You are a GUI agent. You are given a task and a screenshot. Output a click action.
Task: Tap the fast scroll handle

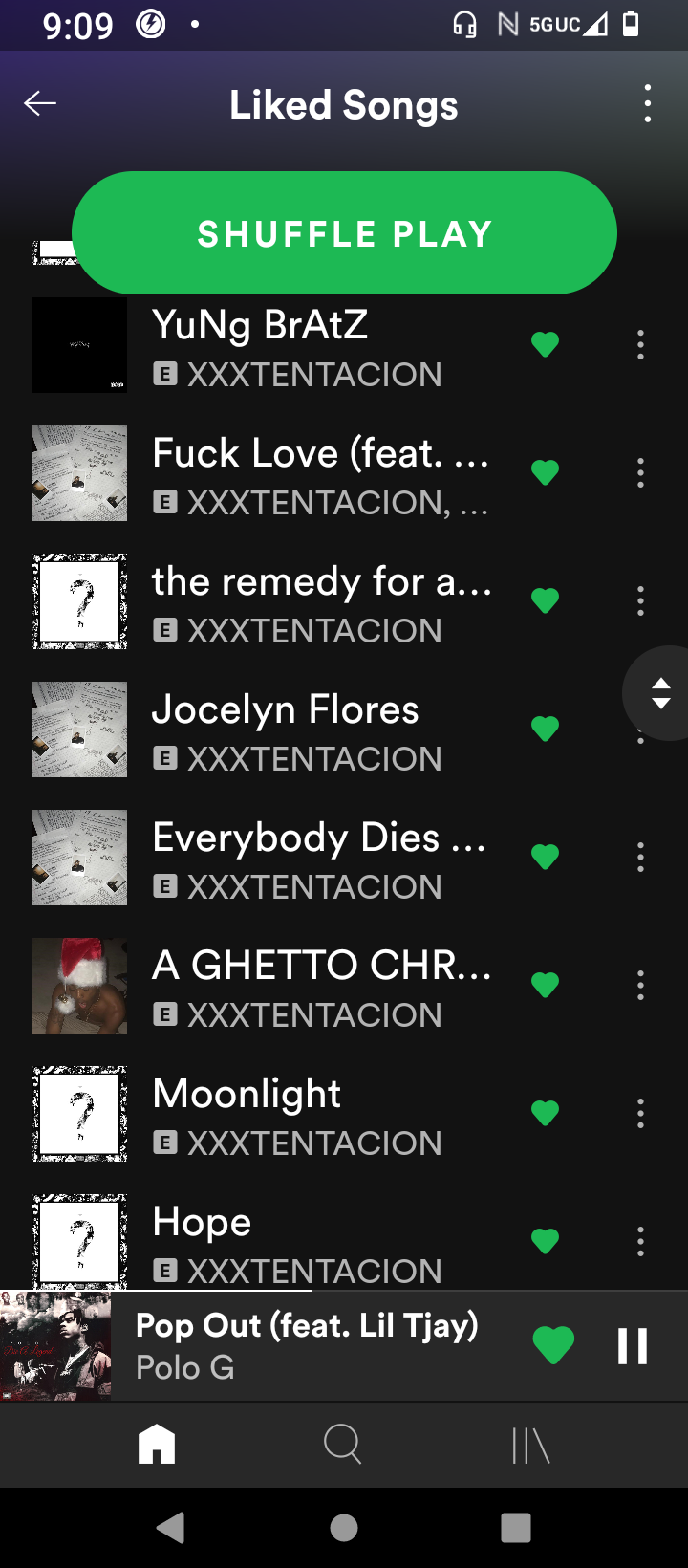point(660,693)
